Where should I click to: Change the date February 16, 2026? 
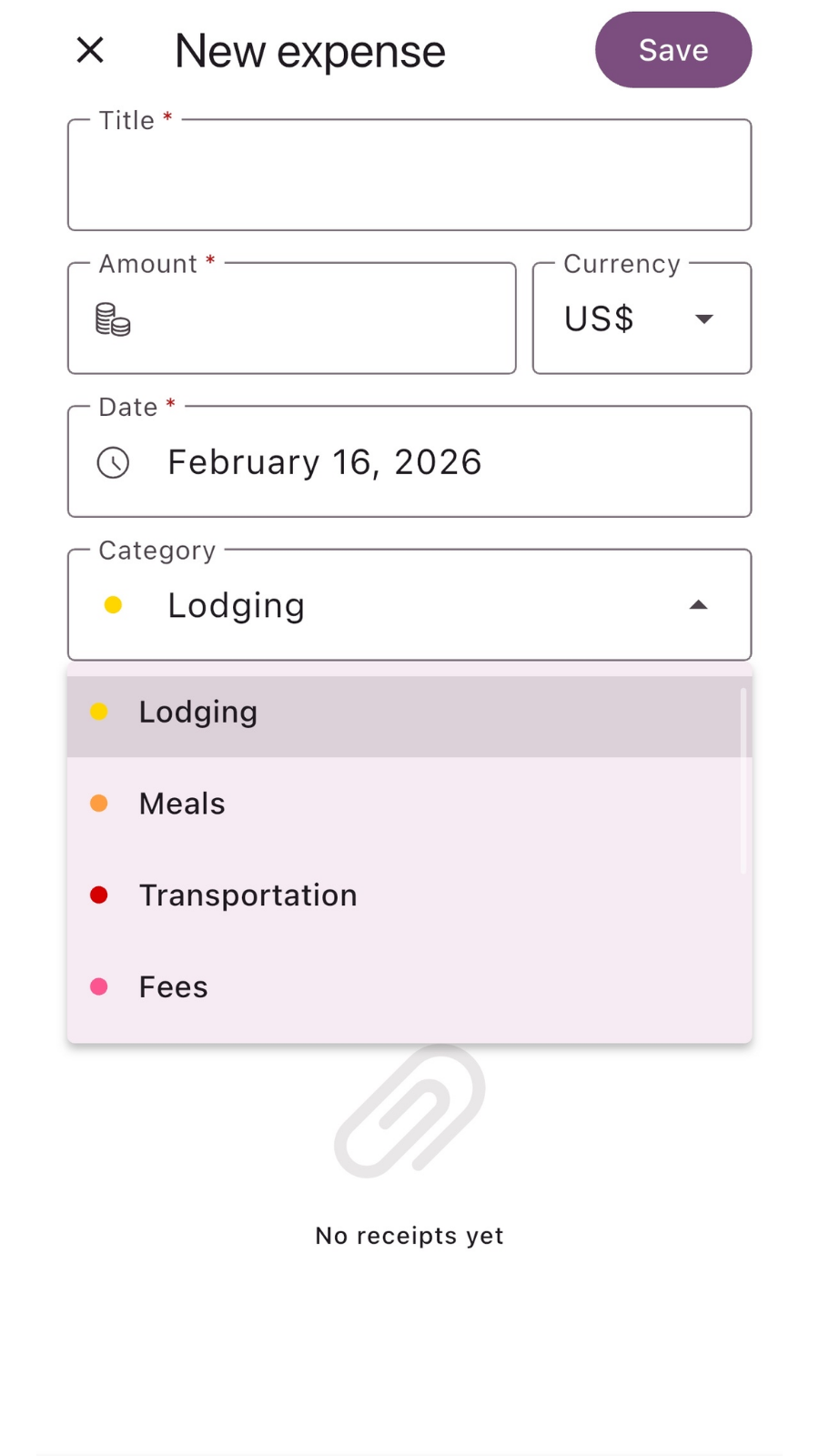click(409, 462)
